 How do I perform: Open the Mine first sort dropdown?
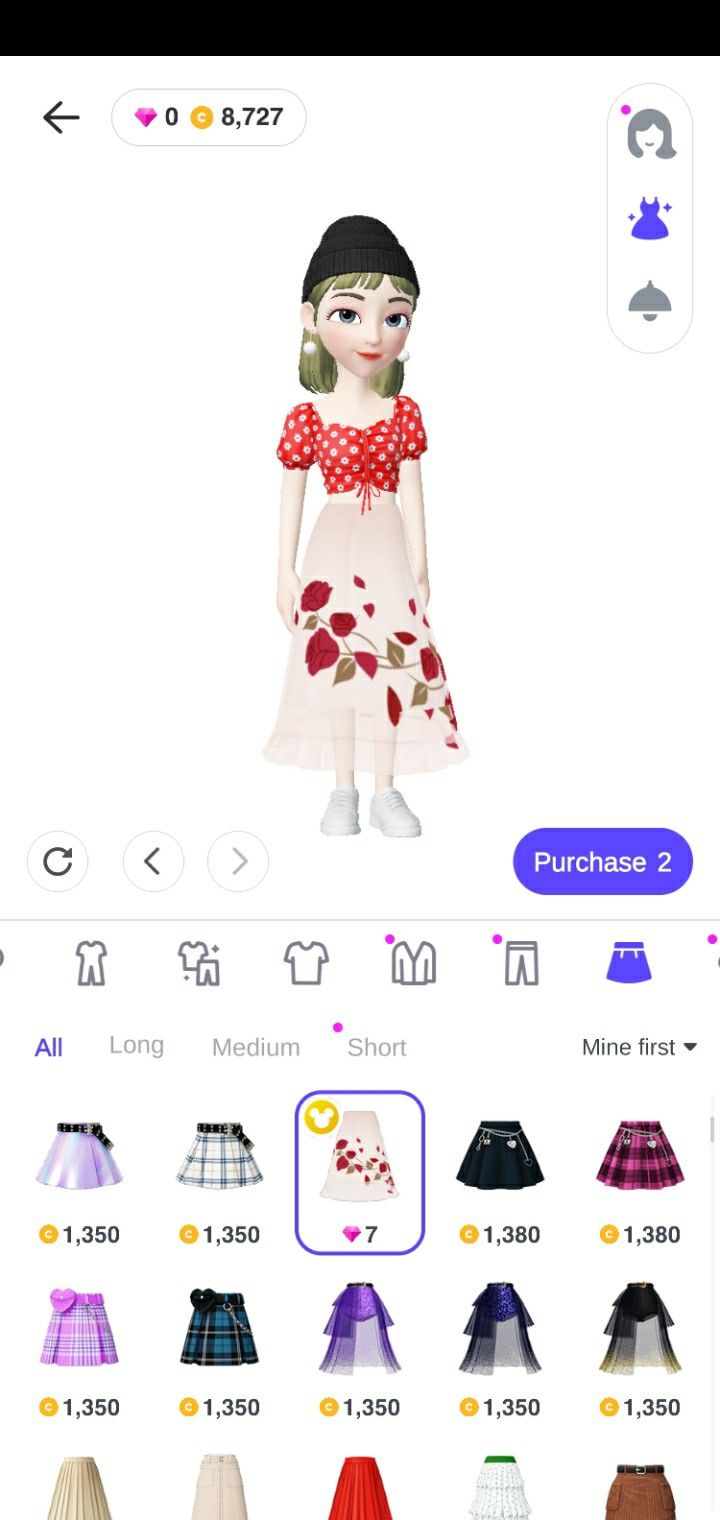[x=639, y=1047]
